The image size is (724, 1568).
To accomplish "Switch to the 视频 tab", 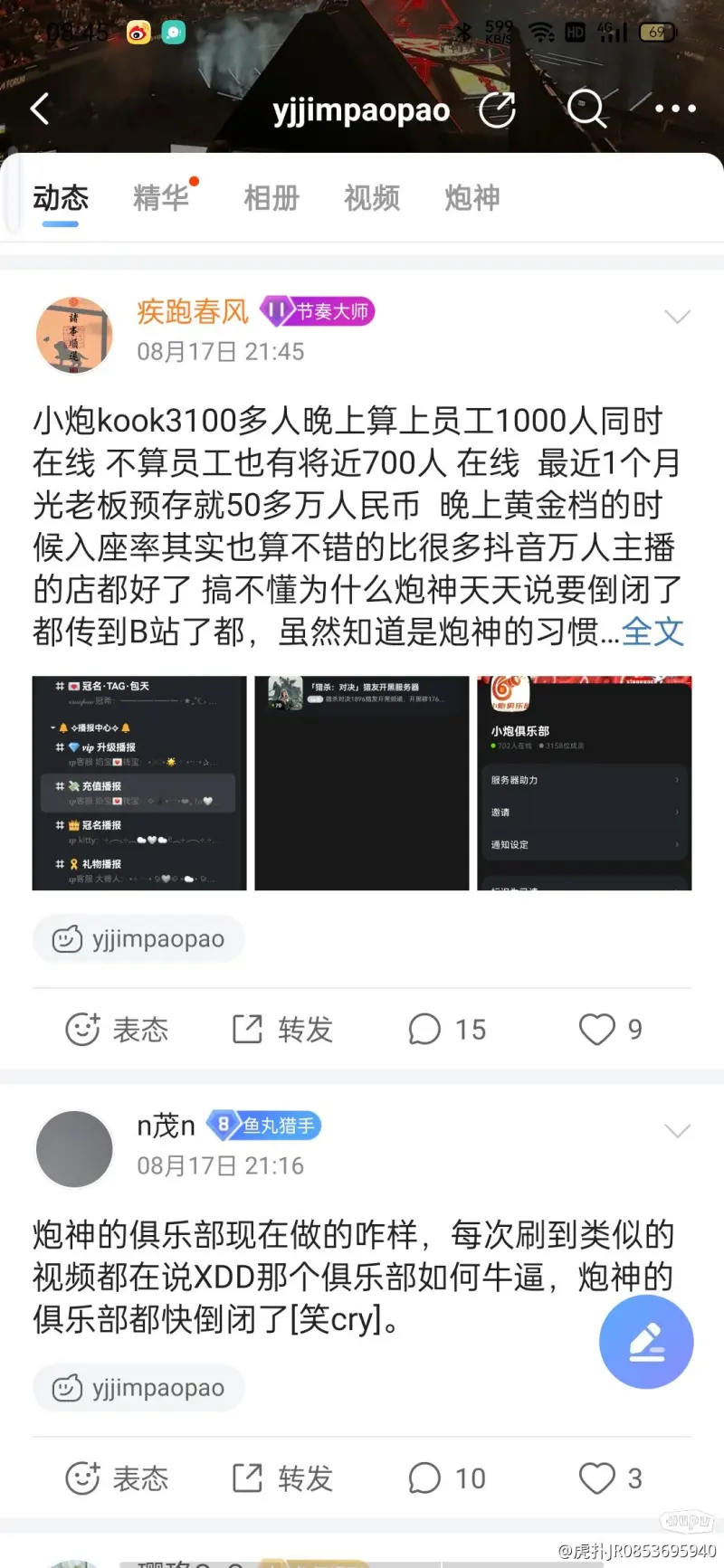I will pyautogui.click(x=372, y=197).
